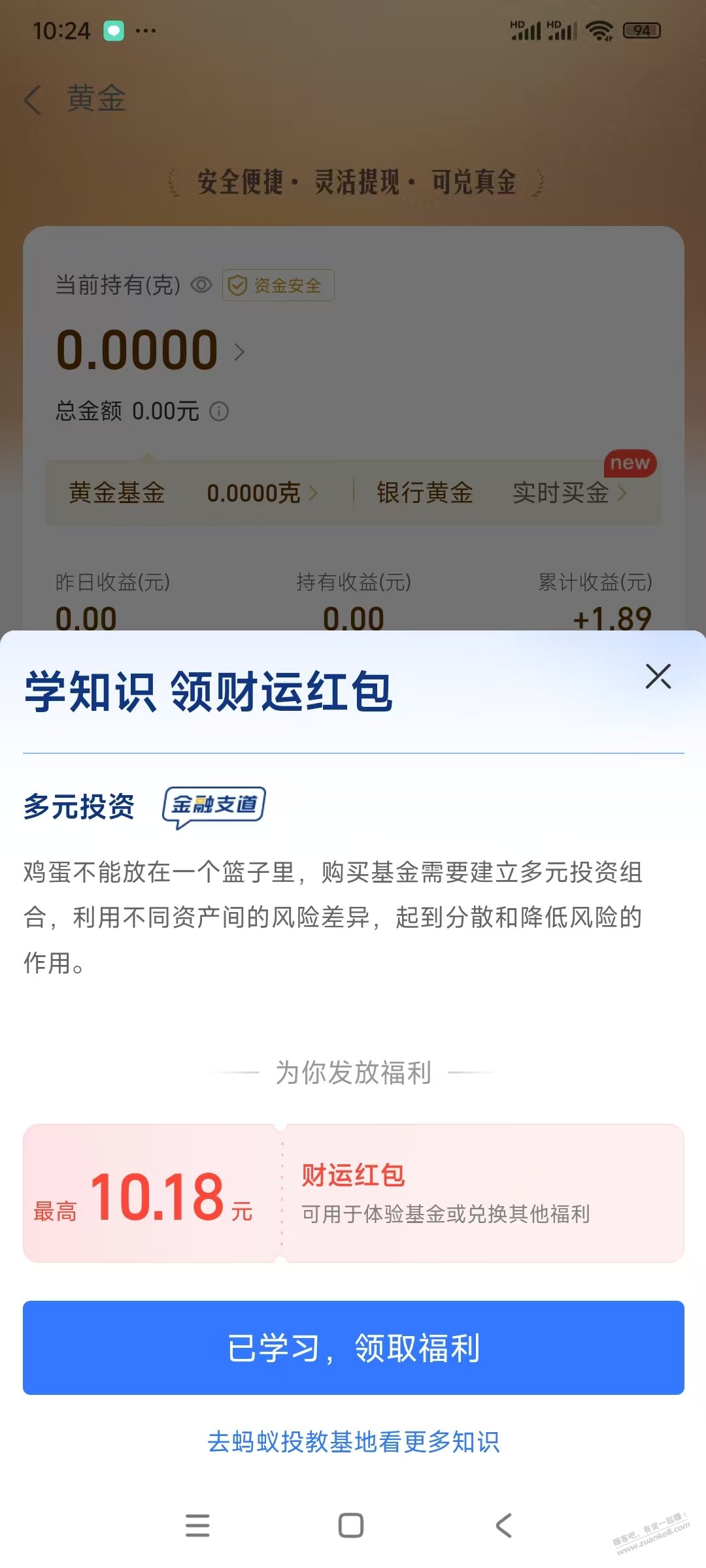Open the 财运红包 coupon card

tap(353, 1193)
